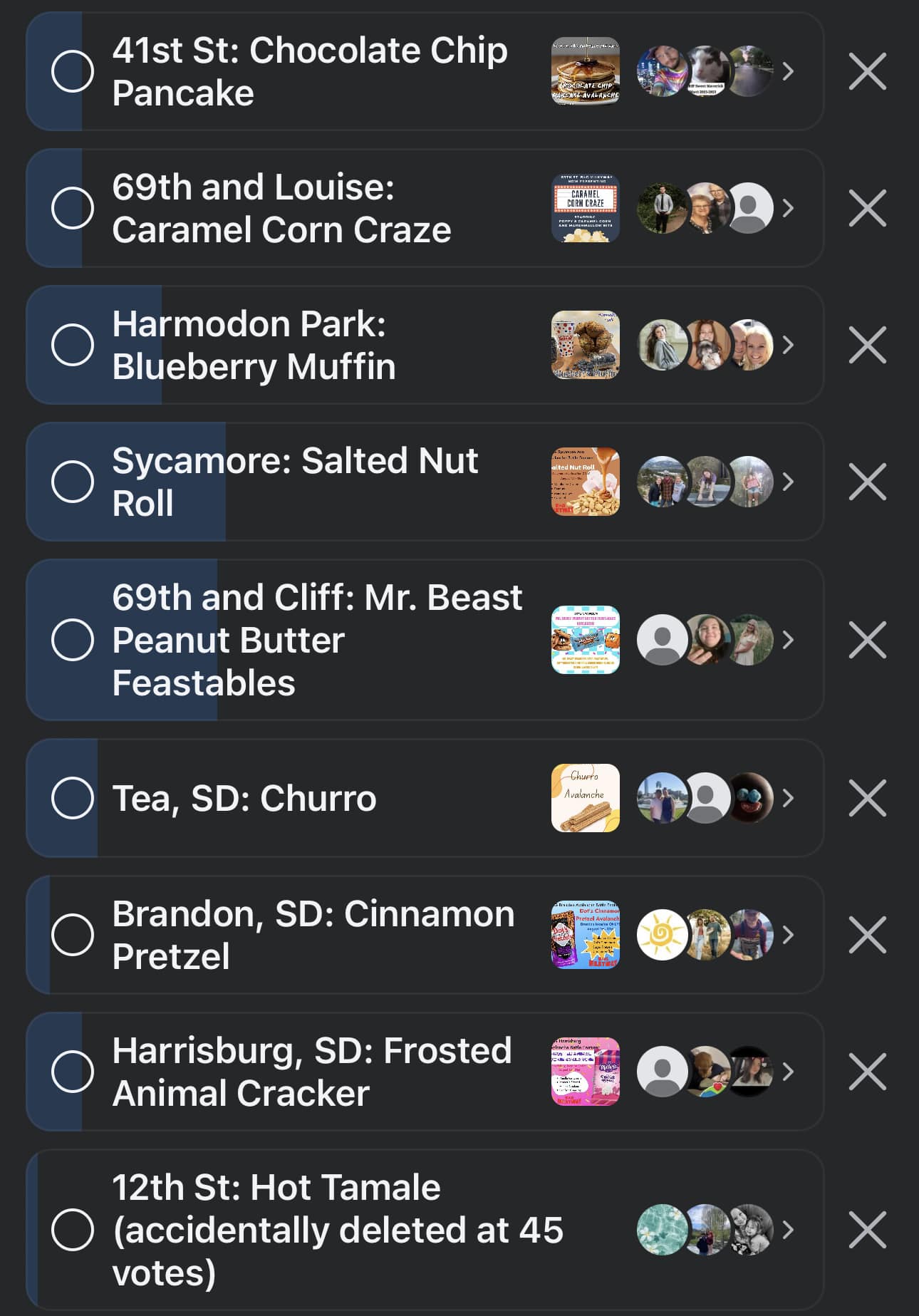Select Tea, SD: Churro option

[73, 798]
